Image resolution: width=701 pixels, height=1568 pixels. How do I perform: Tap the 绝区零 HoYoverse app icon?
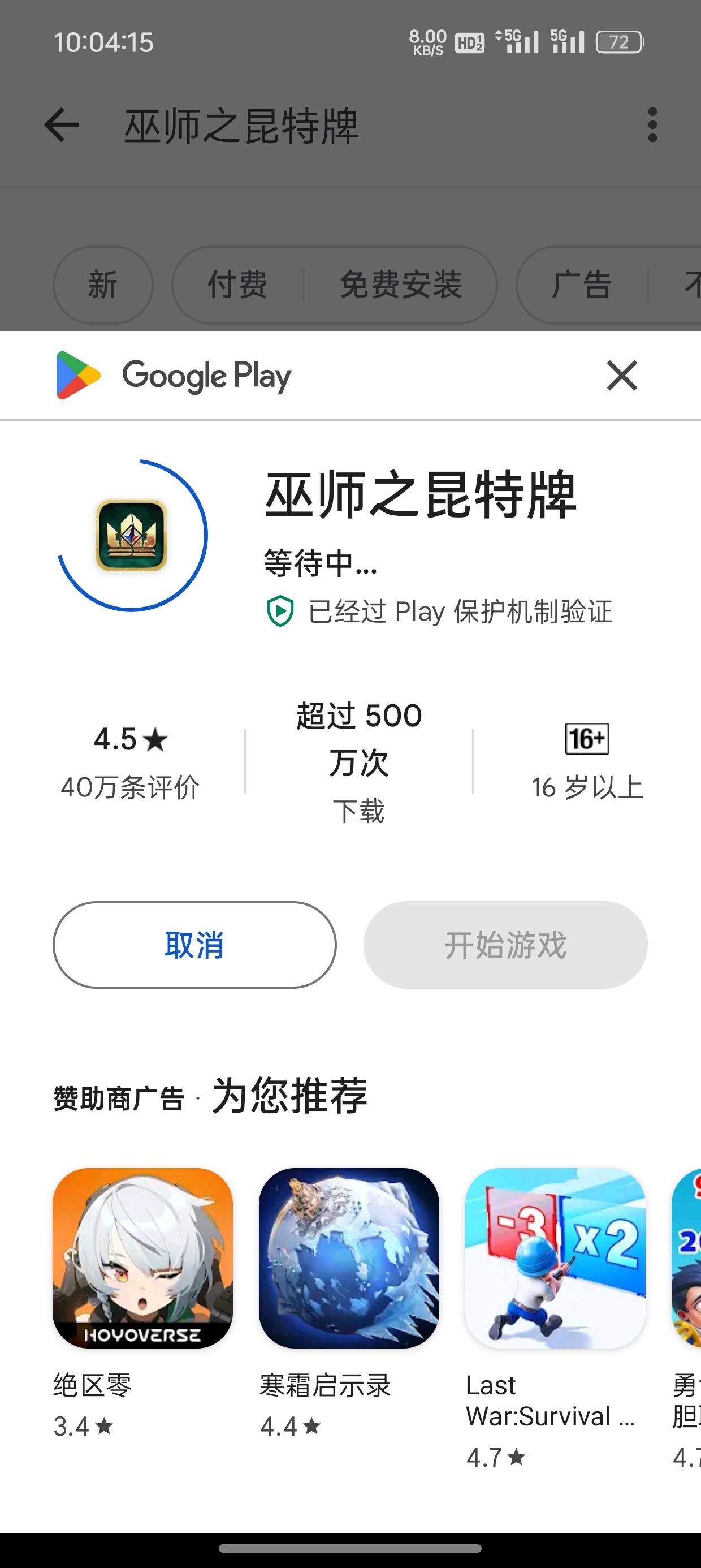click(x=142, y=1257)
